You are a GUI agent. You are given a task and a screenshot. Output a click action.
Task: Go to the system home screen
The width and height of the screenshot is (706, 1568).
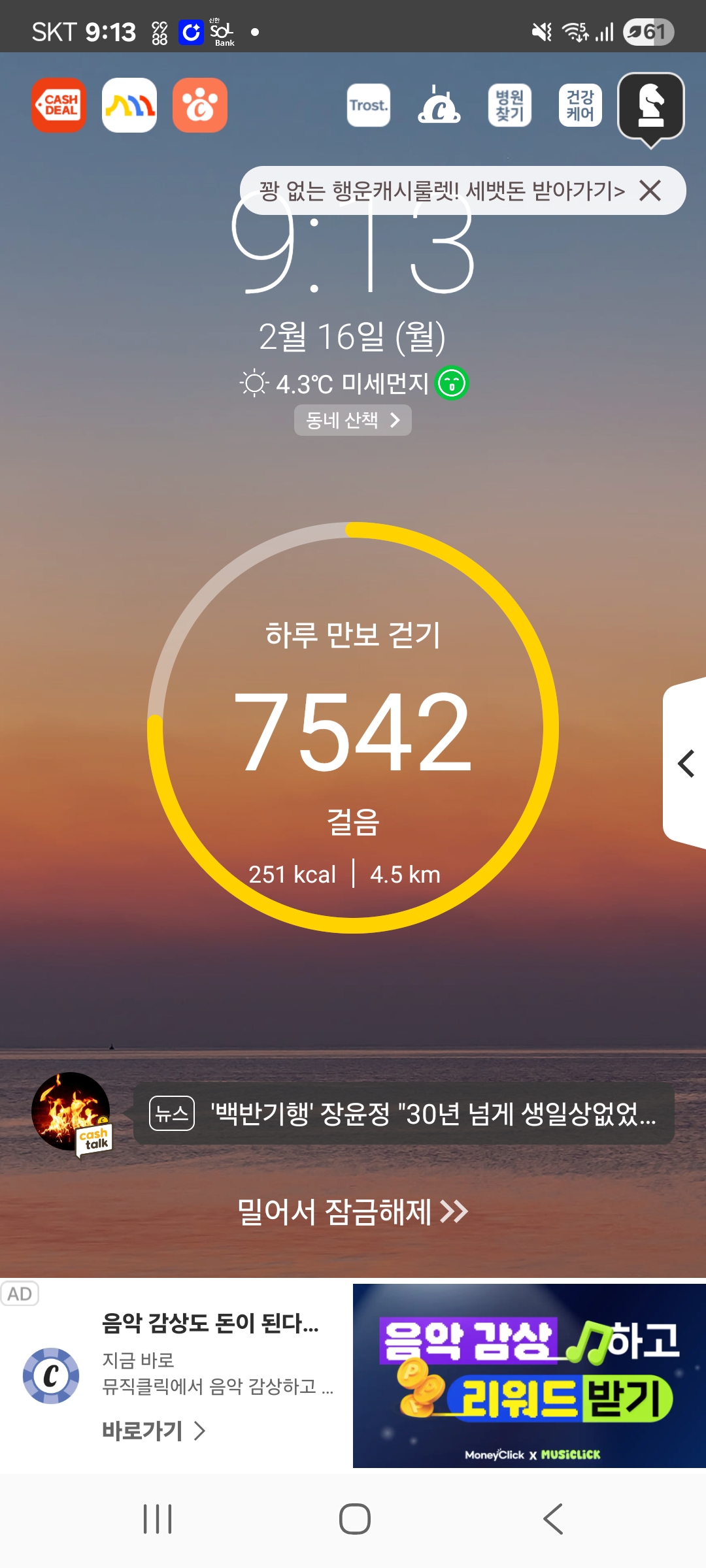point(354,1518)
